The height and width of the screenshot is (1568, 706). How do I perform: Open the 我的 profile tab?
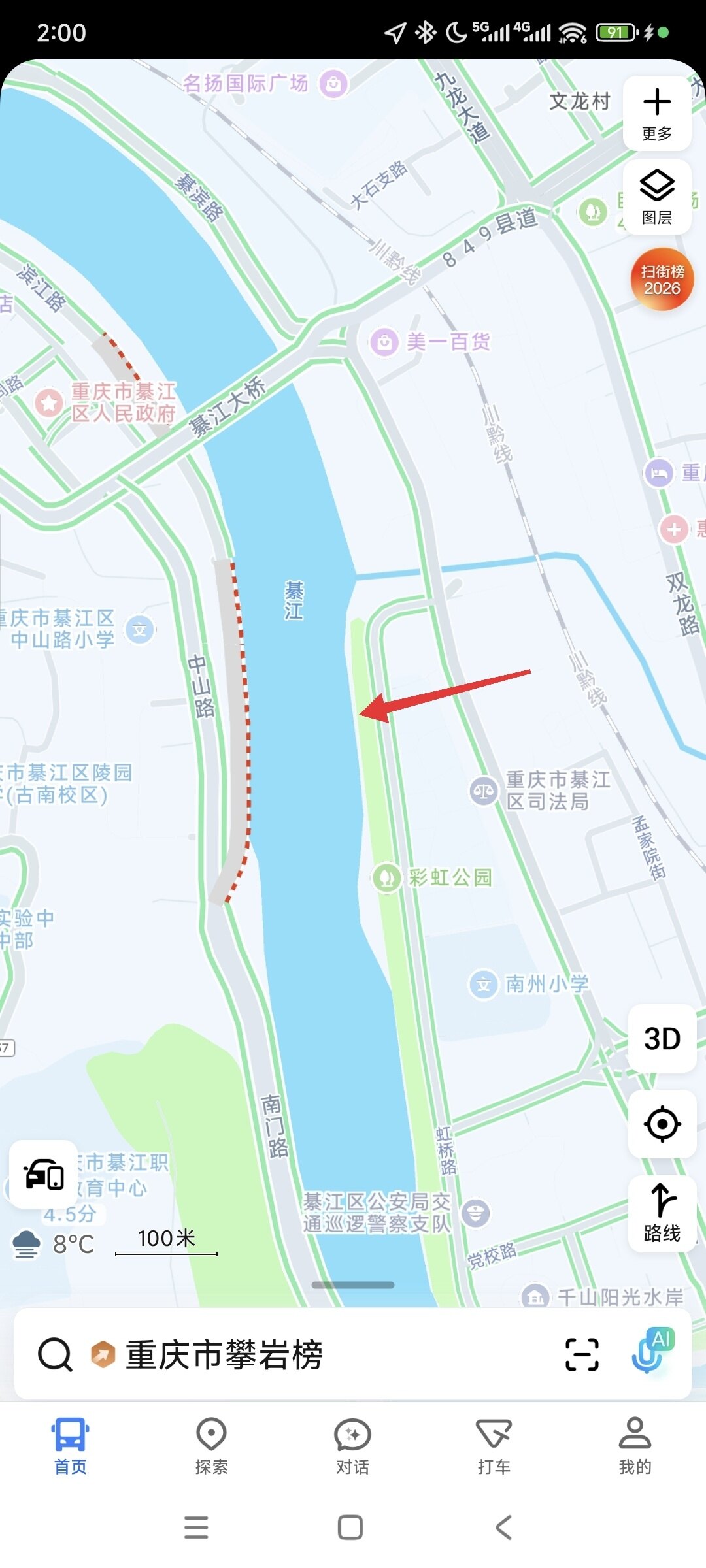pos(635,1446)
